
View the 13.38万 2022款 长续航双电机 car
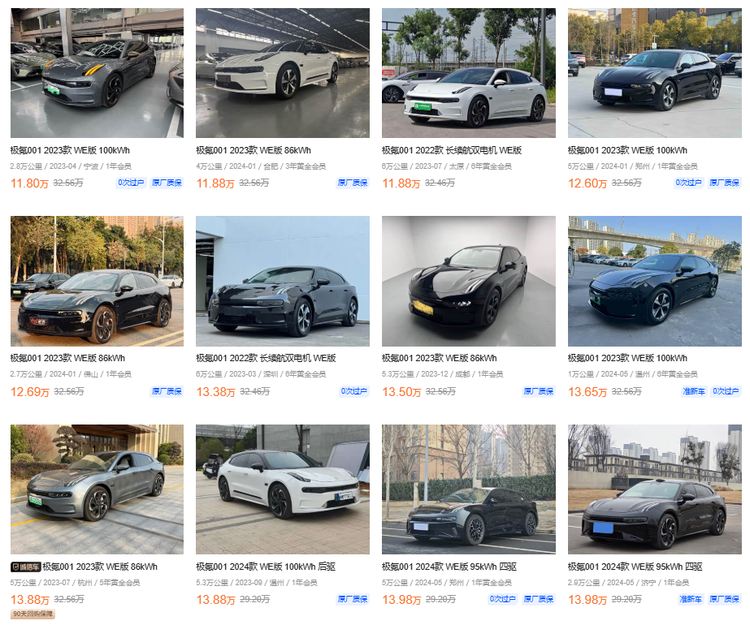tap(282, 281)
